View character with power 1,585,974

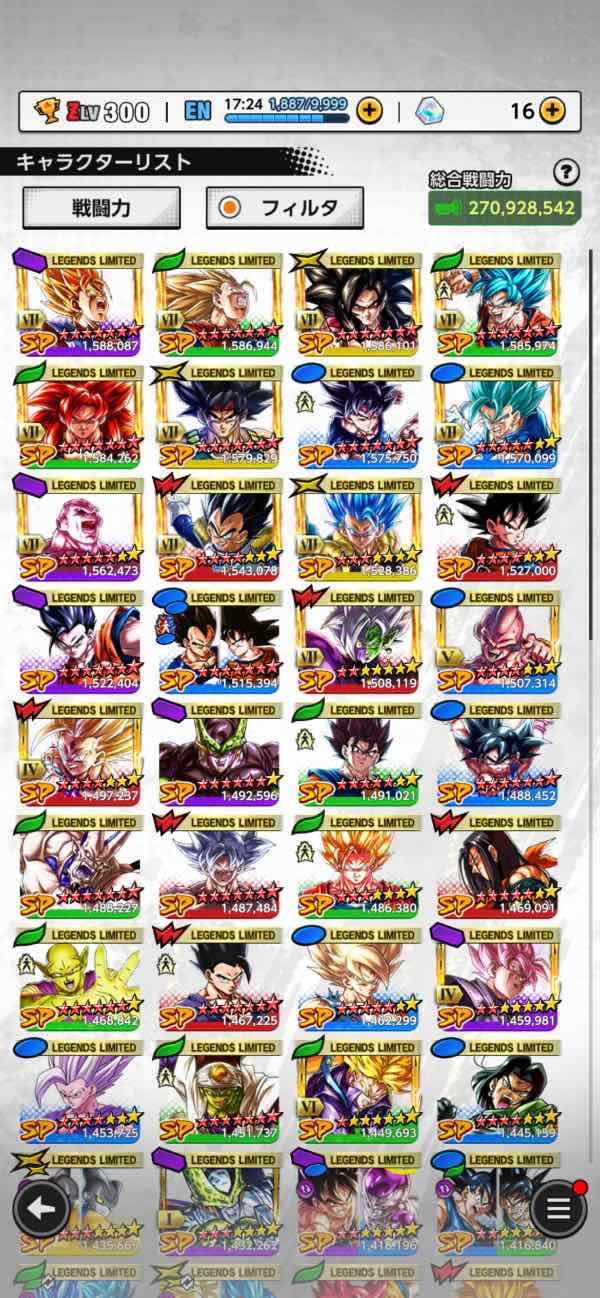(497, 305)
